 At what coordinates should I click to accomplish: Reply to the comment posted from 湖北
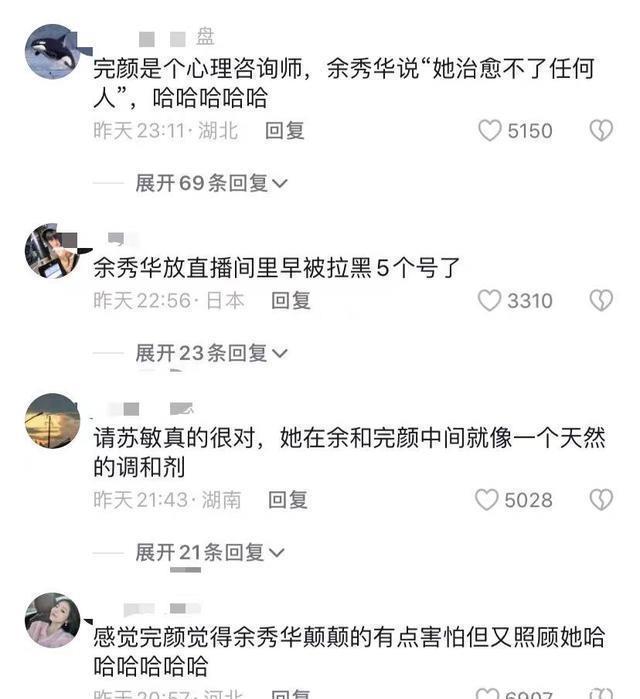285,131
